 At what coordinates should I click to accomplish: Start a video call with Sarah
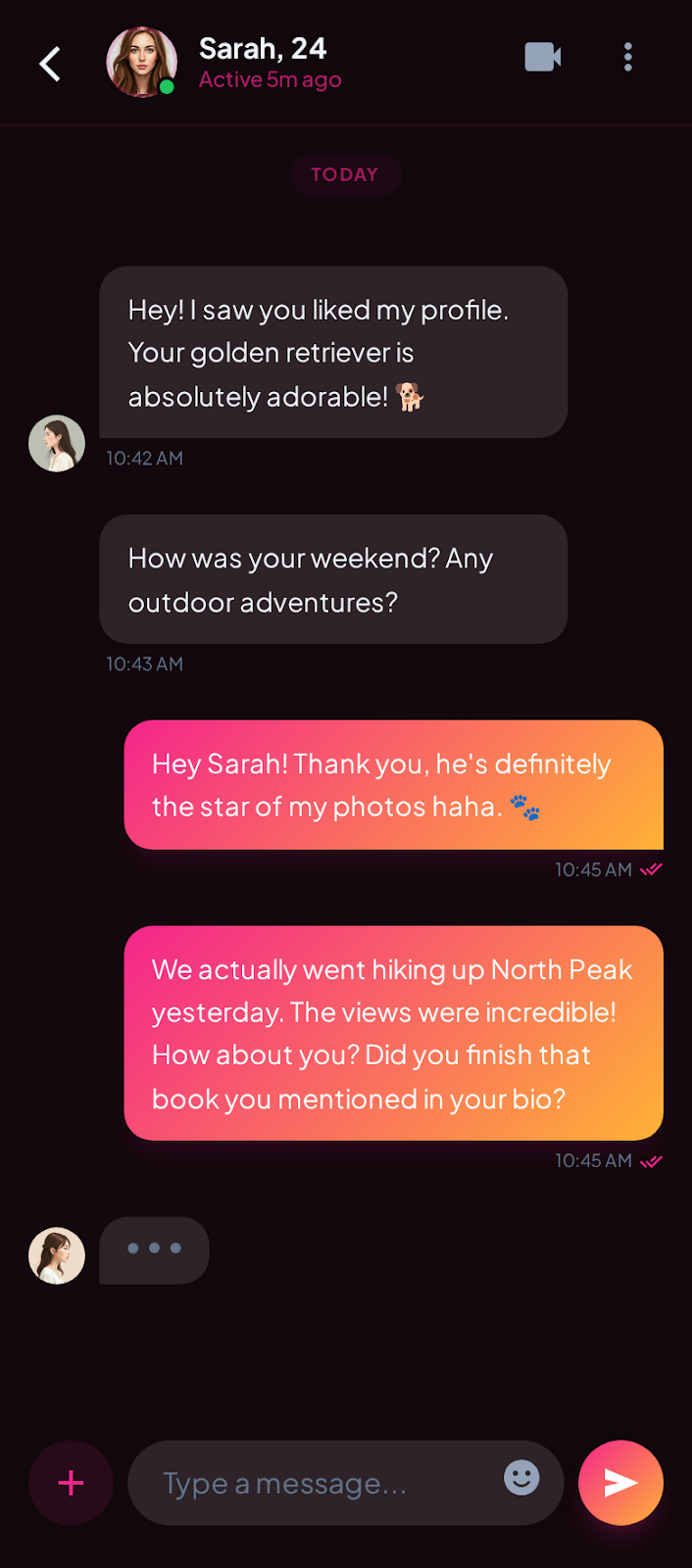coord(542,57)
